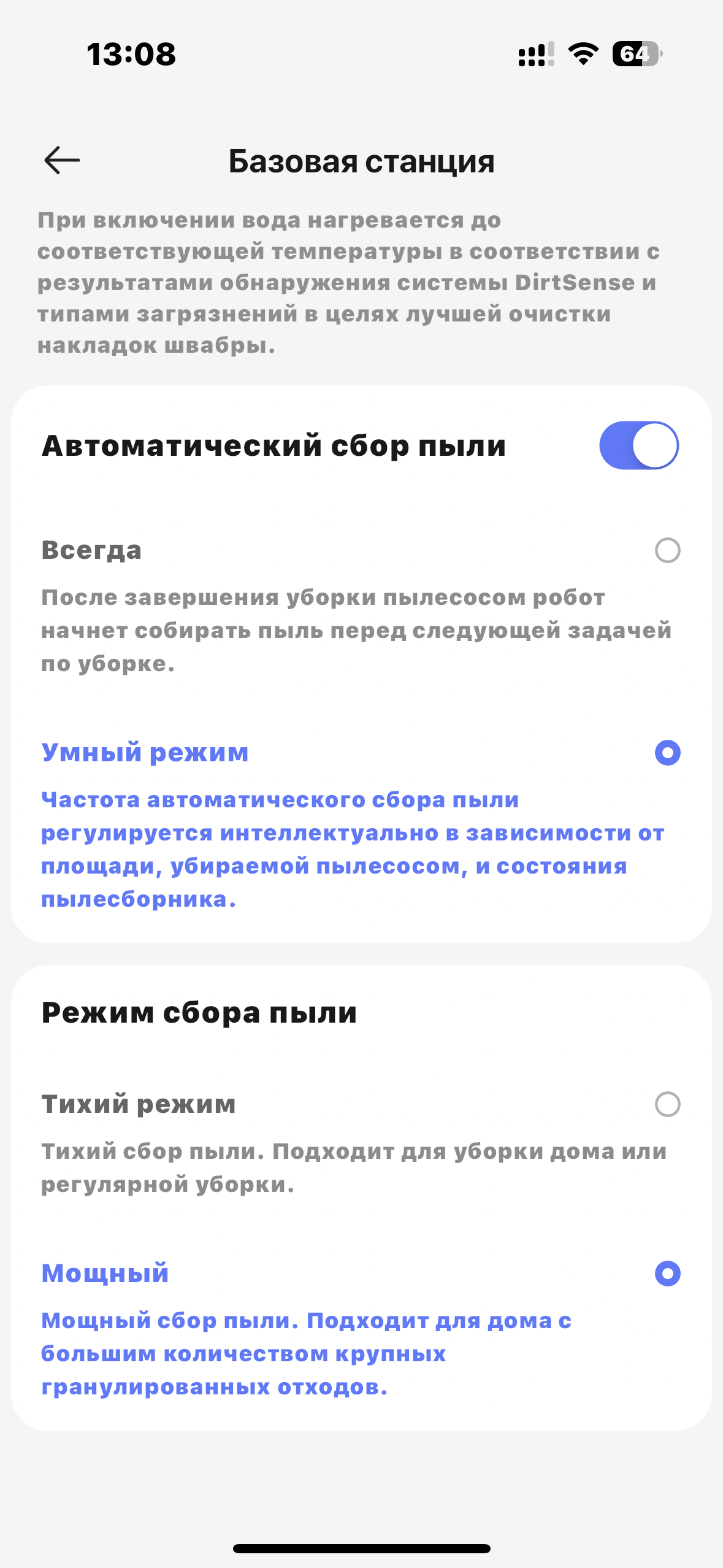
Task: Switch to Тихий режим dust collection
Action: tap(667, 1104)
